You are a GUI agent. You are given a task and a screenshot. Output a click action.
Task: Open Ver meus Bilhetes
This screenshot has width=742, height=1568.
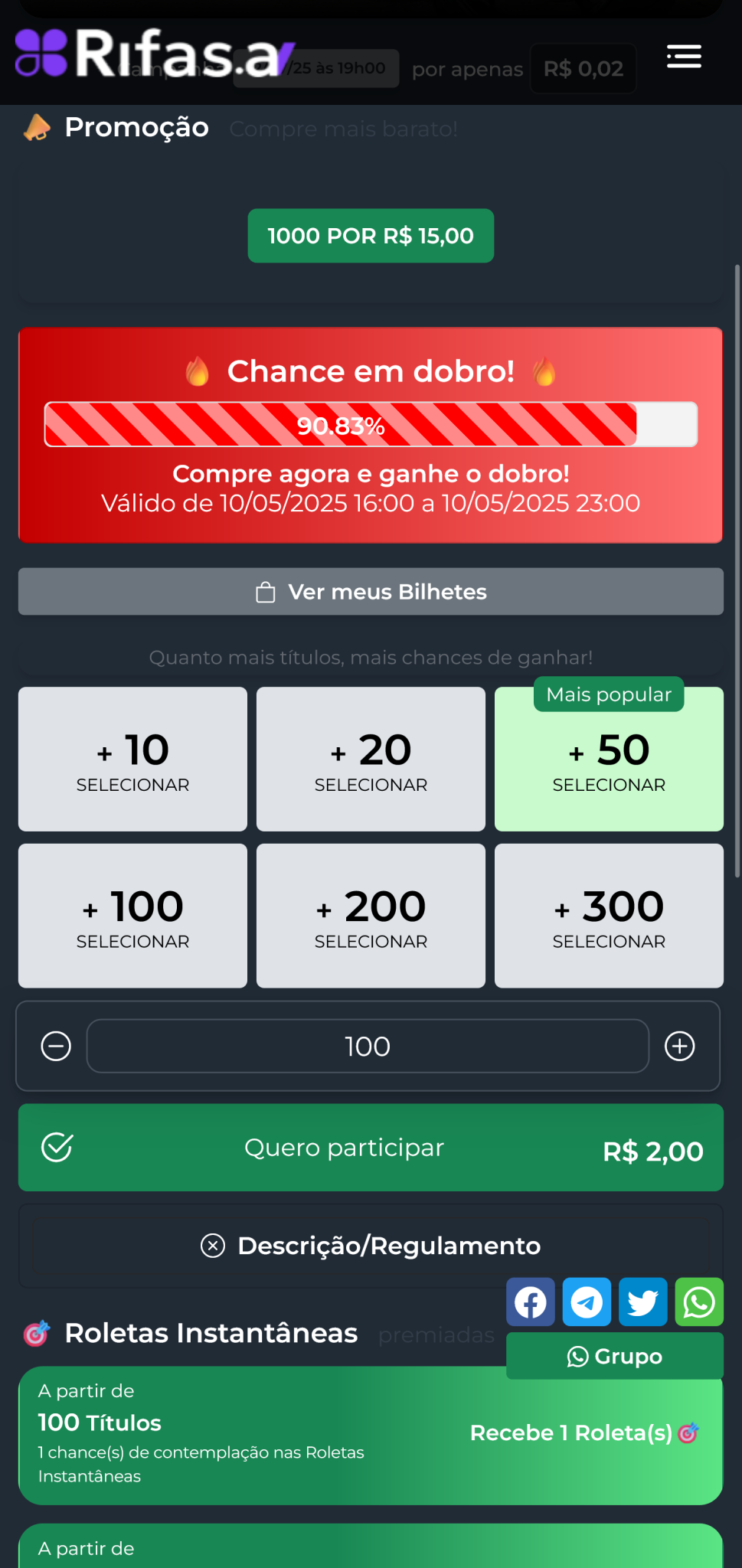pyautogui.click(x=371, y=592)
